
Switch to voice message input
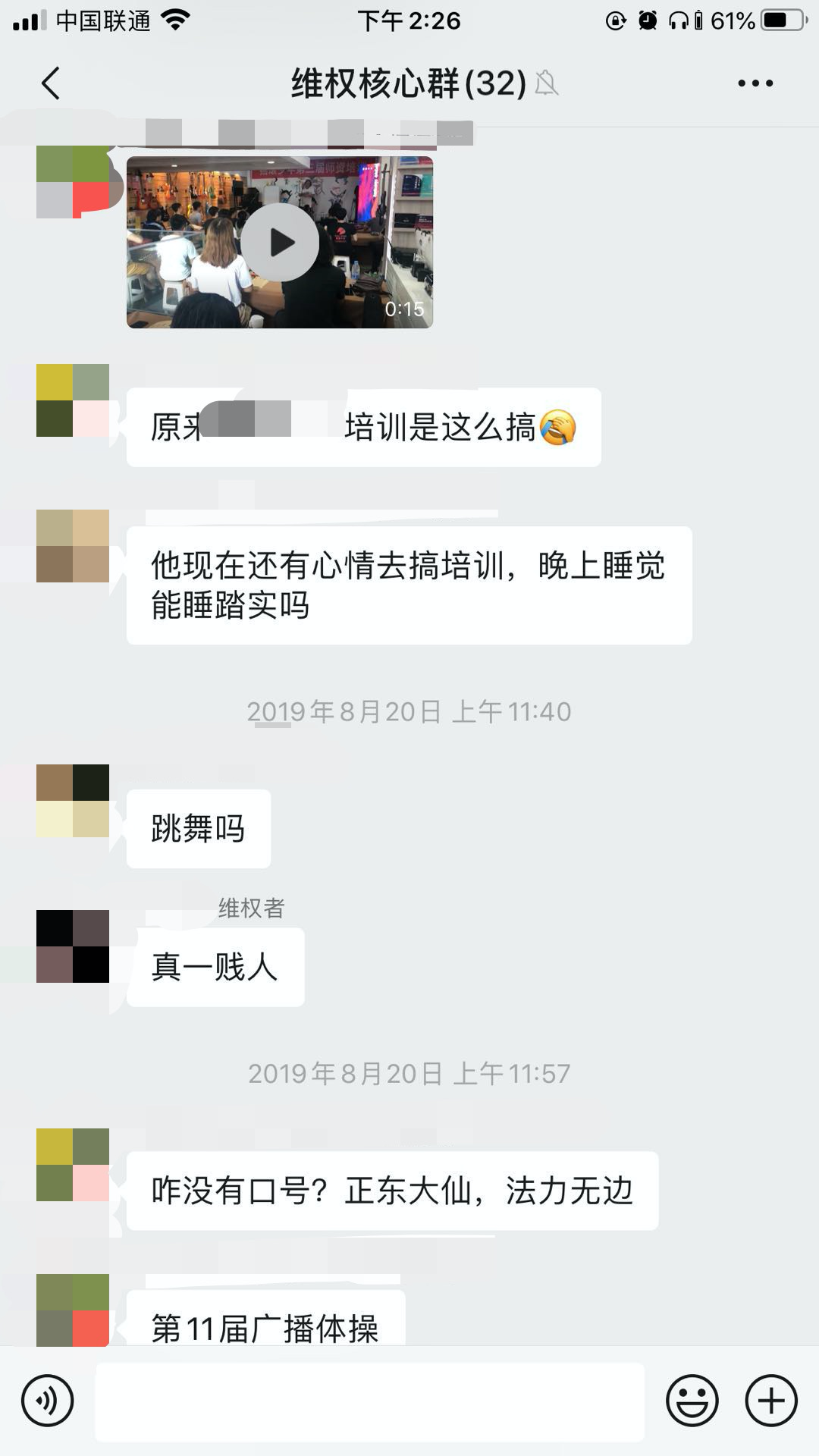pyautogui.click(x=47, y=1401)
